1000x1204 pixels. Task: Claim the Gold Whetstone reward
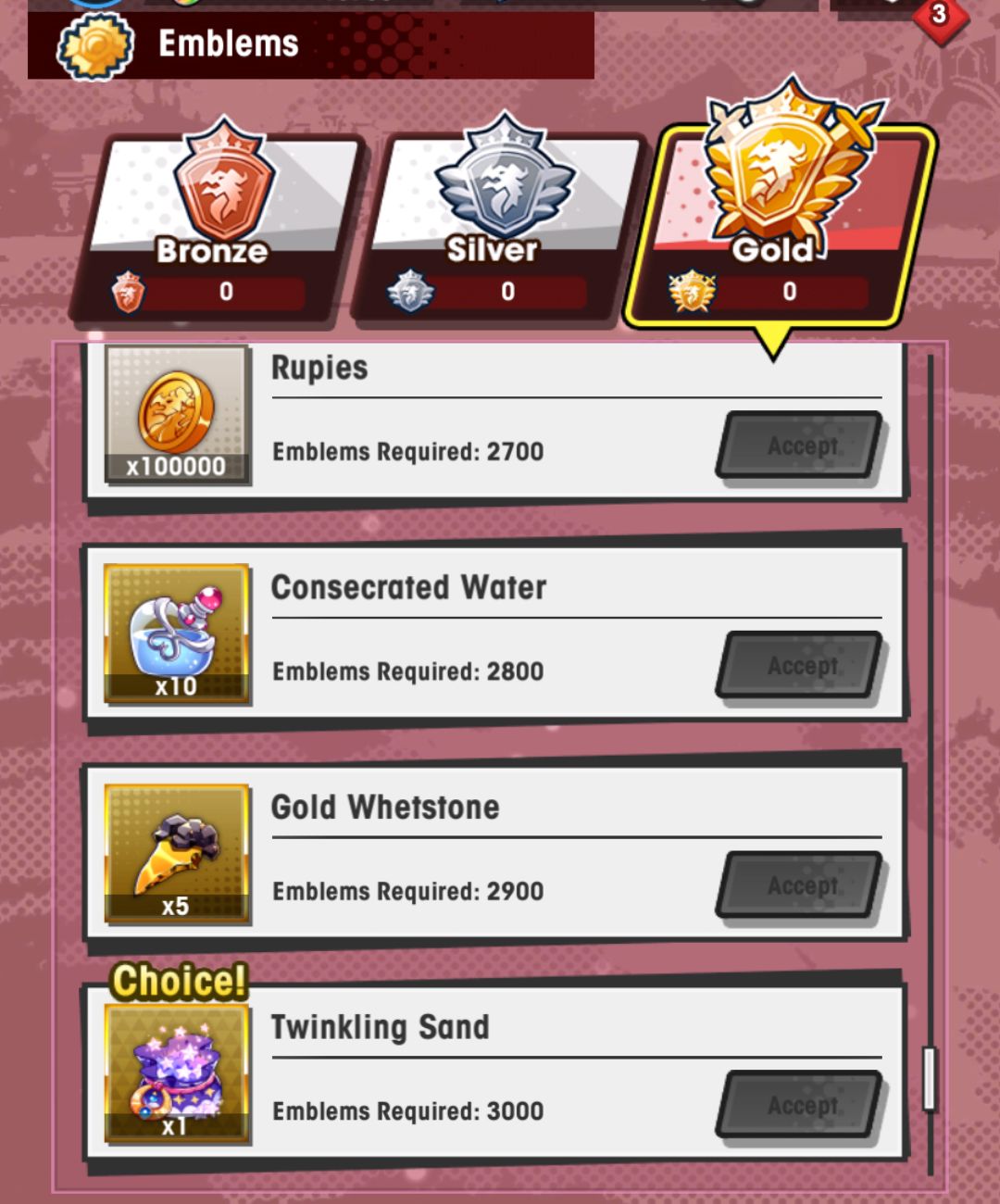pos(801,886)
